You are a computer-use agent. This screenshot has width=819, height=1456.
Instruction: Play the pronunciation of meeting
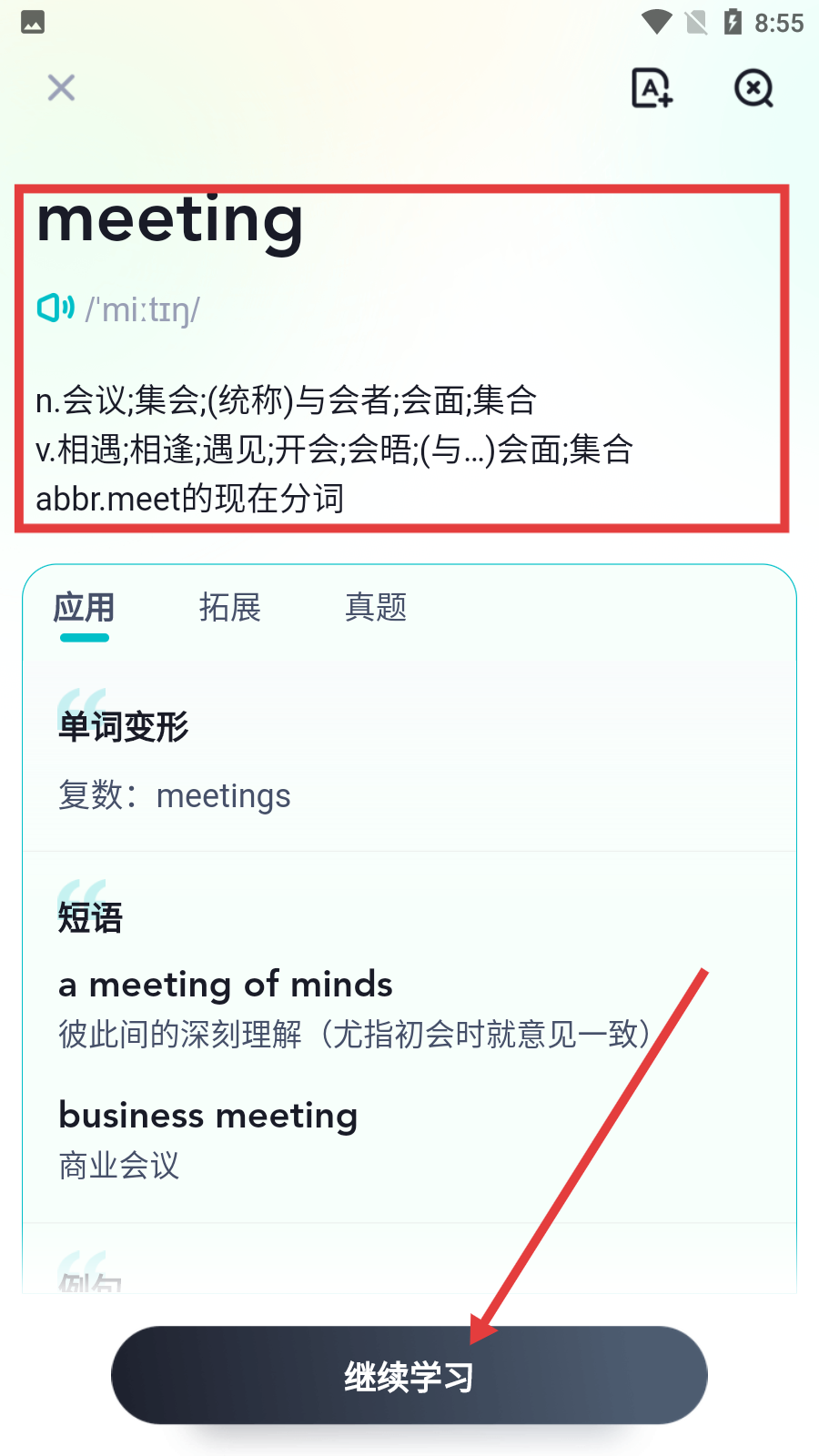(56, 308)
